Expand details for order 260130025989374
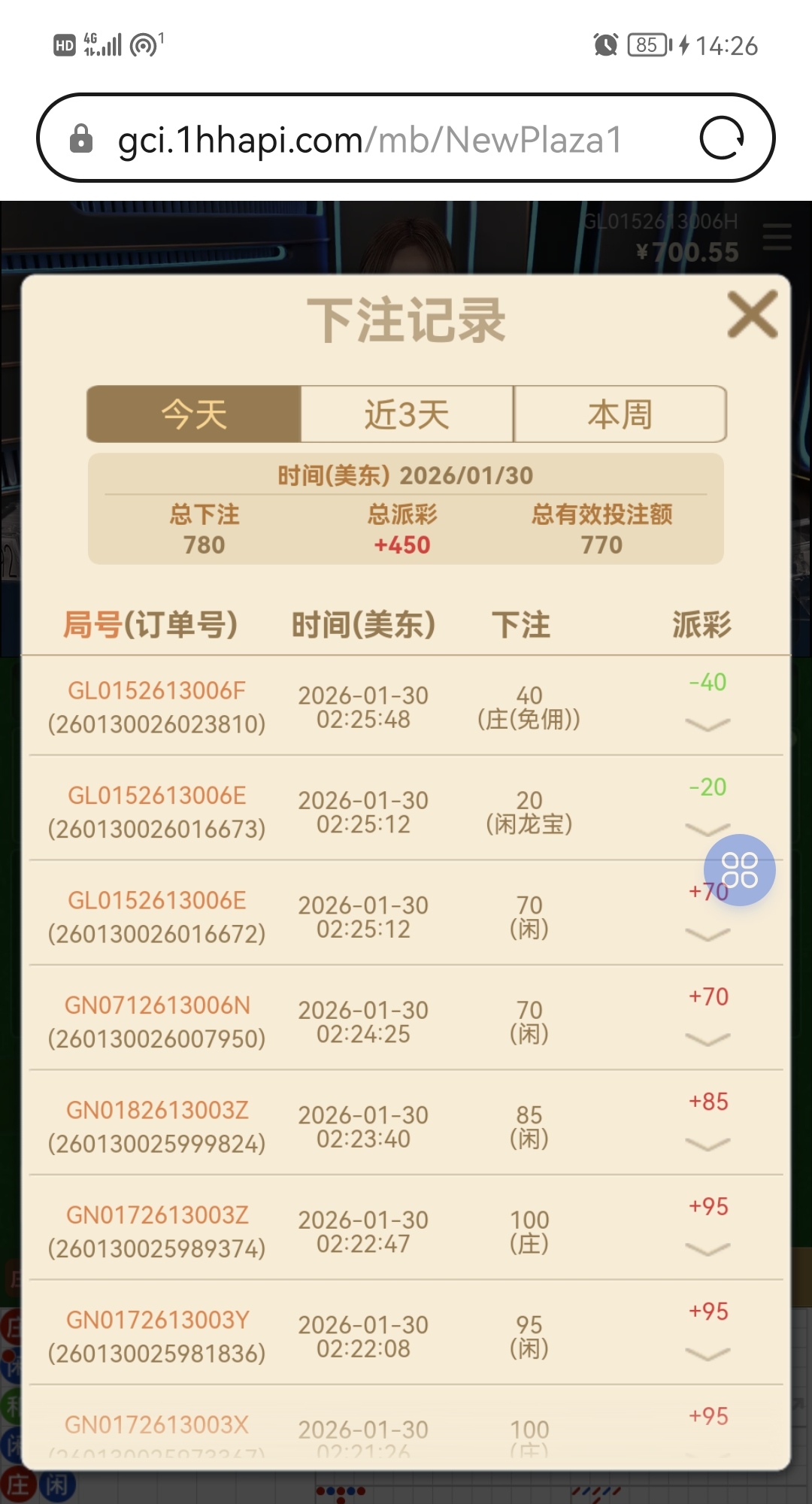 pos(707,1249)
